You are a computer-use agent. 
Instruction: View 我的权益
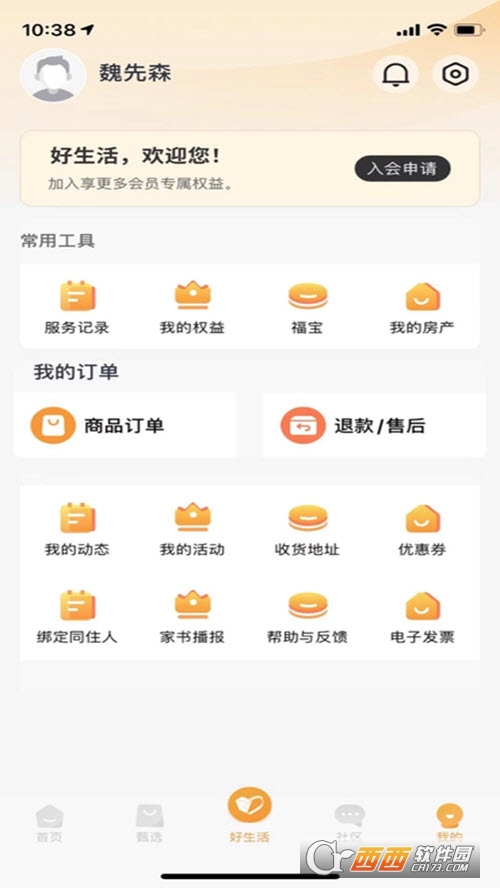point(192,308)
